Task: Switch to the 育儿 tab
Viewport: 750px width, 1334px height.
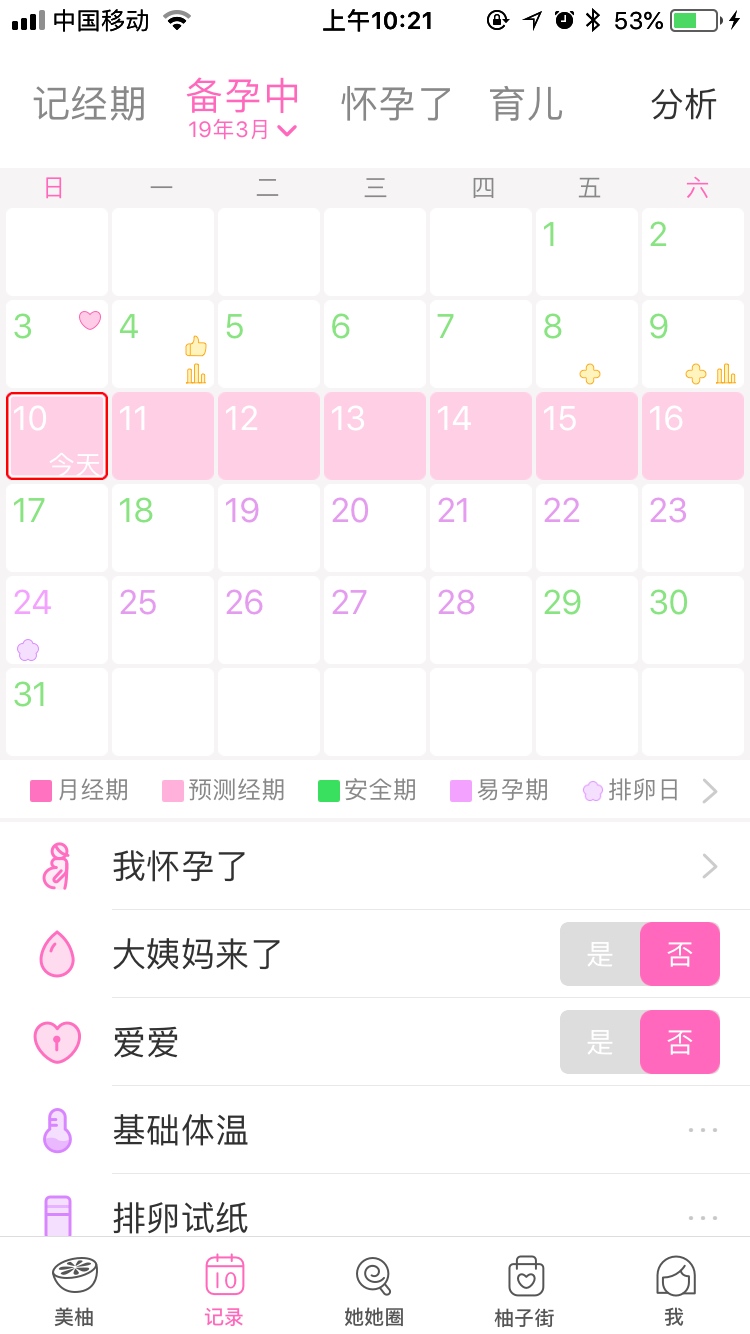Action: pos(526,104)
